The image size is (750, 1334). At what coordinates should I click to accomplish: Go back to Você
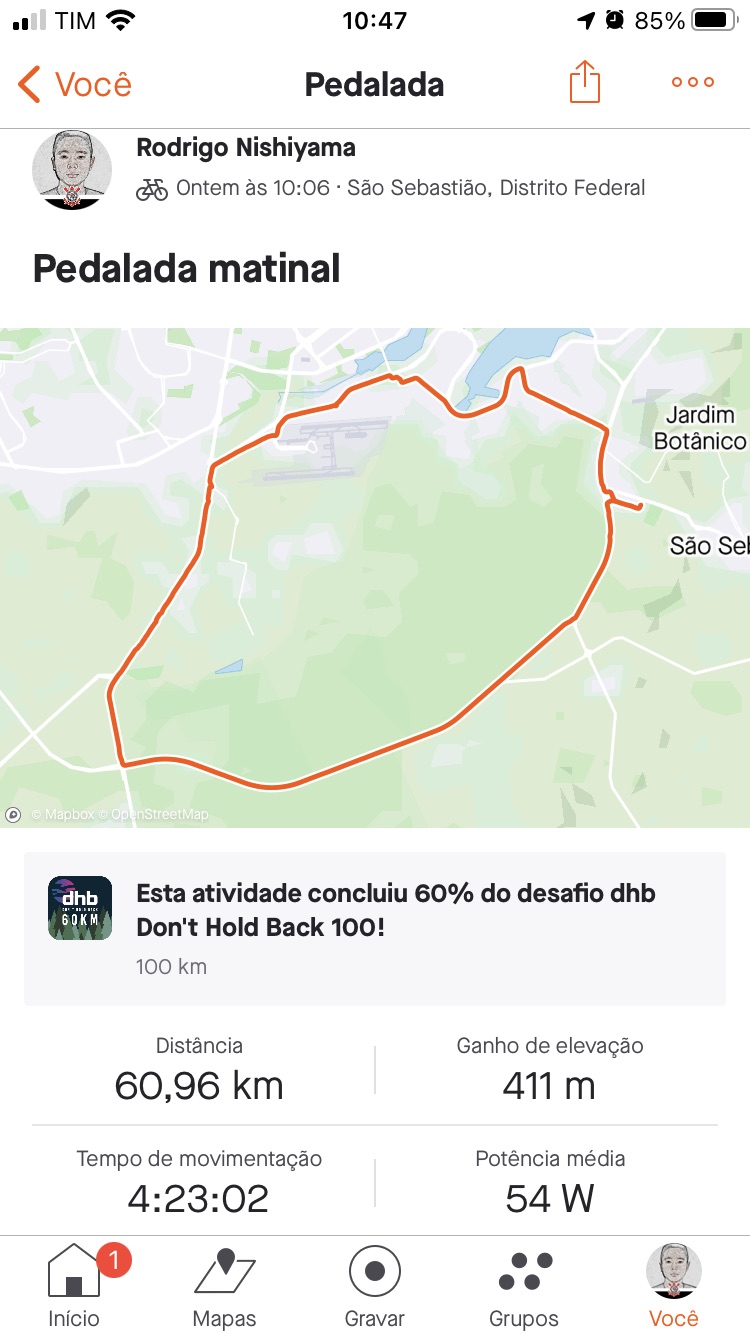pyautogui.click(x=75, y=84)
